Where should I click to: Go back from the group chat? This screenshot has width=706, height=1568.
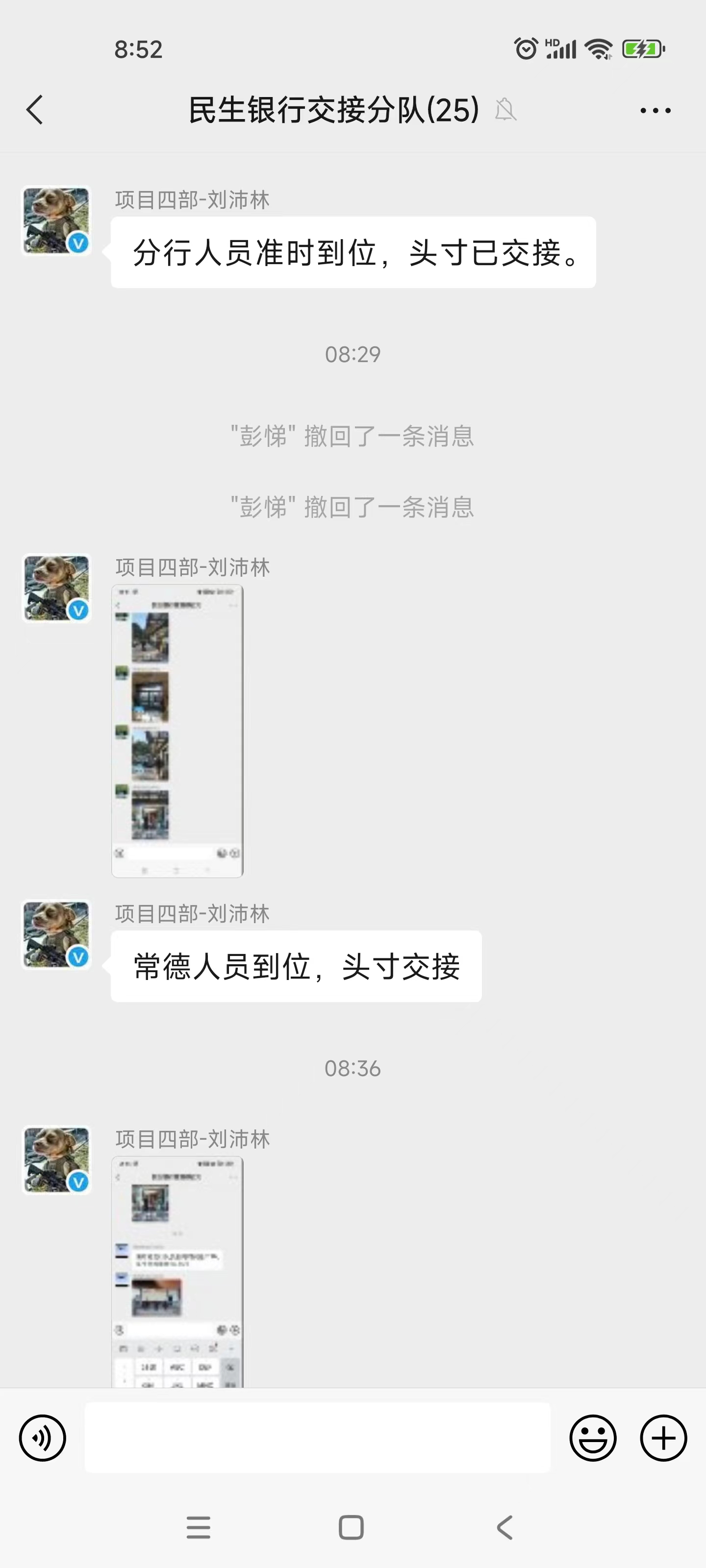point(35,110)
